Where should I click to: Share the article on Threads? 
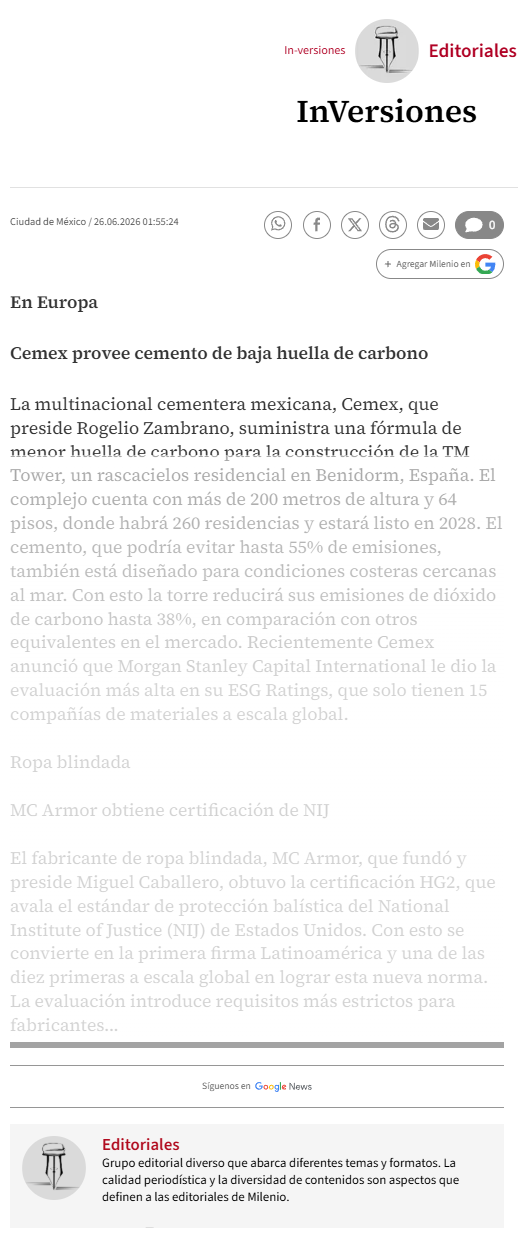pyautogui.click(x=392, y=225)
